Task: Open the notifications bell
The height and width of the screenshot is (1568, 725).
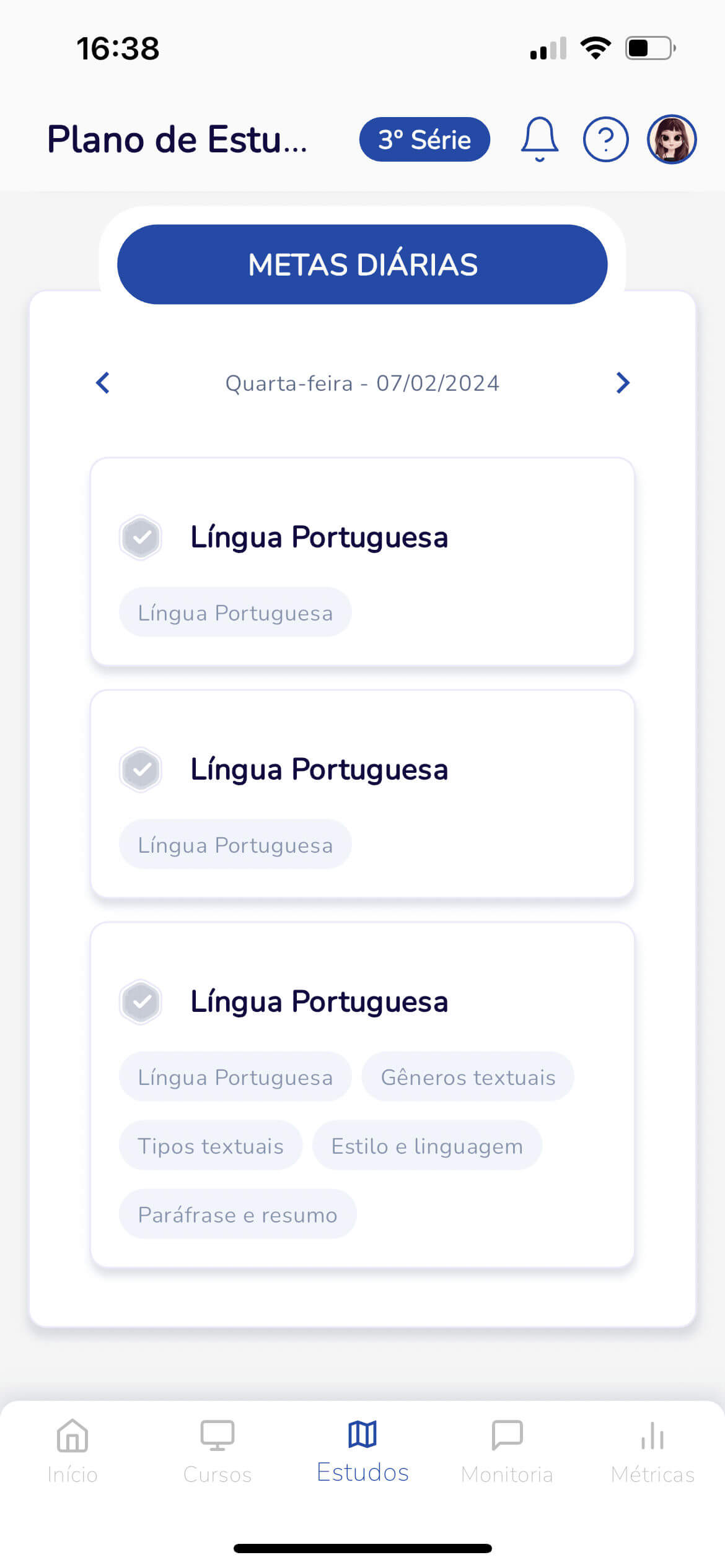Action: [x=539, y=139]
